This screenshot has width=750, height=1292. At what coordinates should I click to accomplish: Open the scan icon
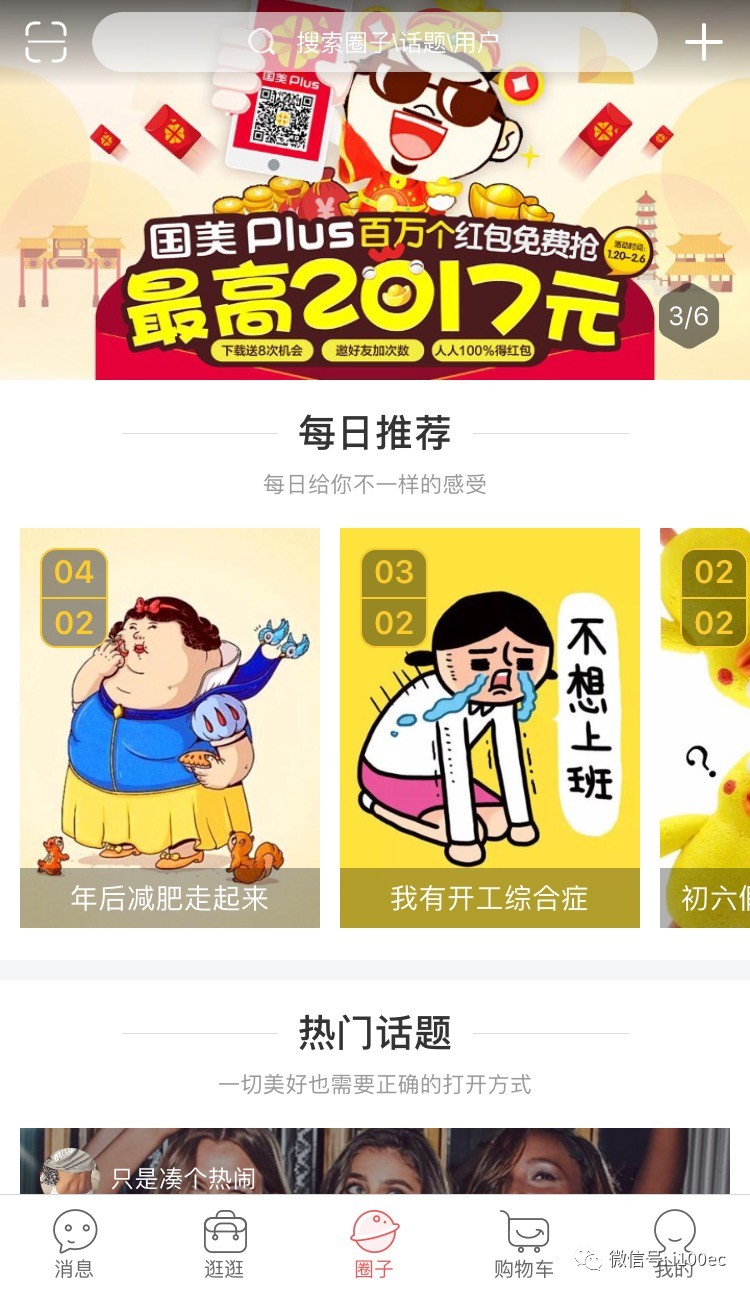coord(46,42)
